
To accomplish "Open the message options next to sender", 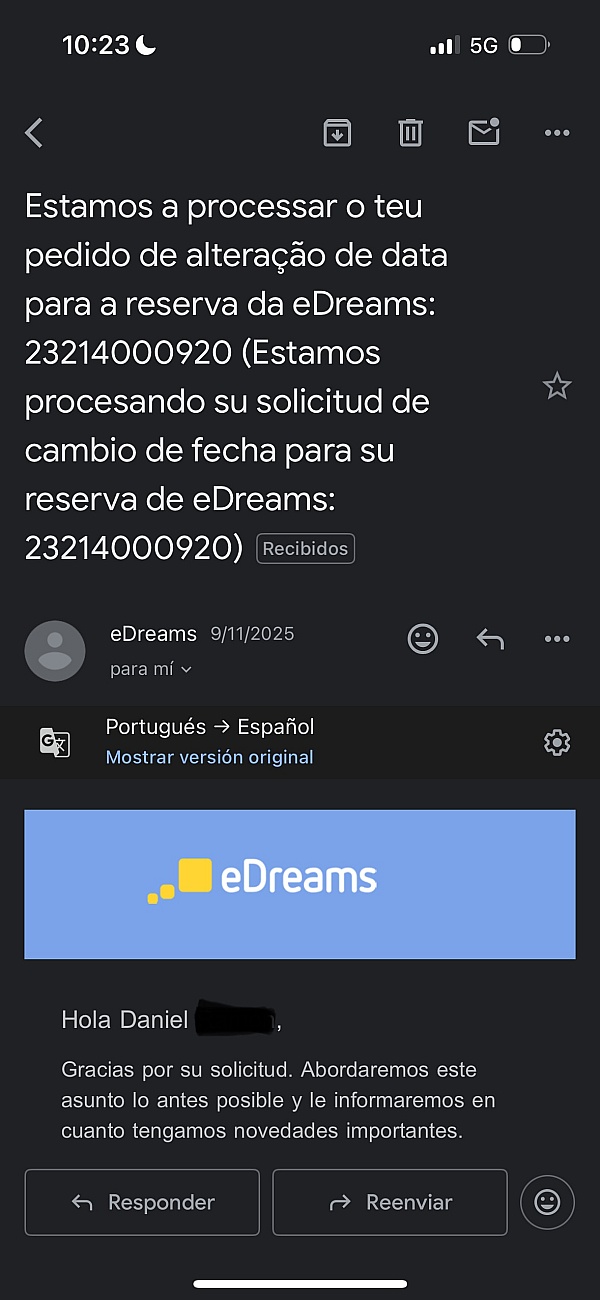I will coord(556,639).
